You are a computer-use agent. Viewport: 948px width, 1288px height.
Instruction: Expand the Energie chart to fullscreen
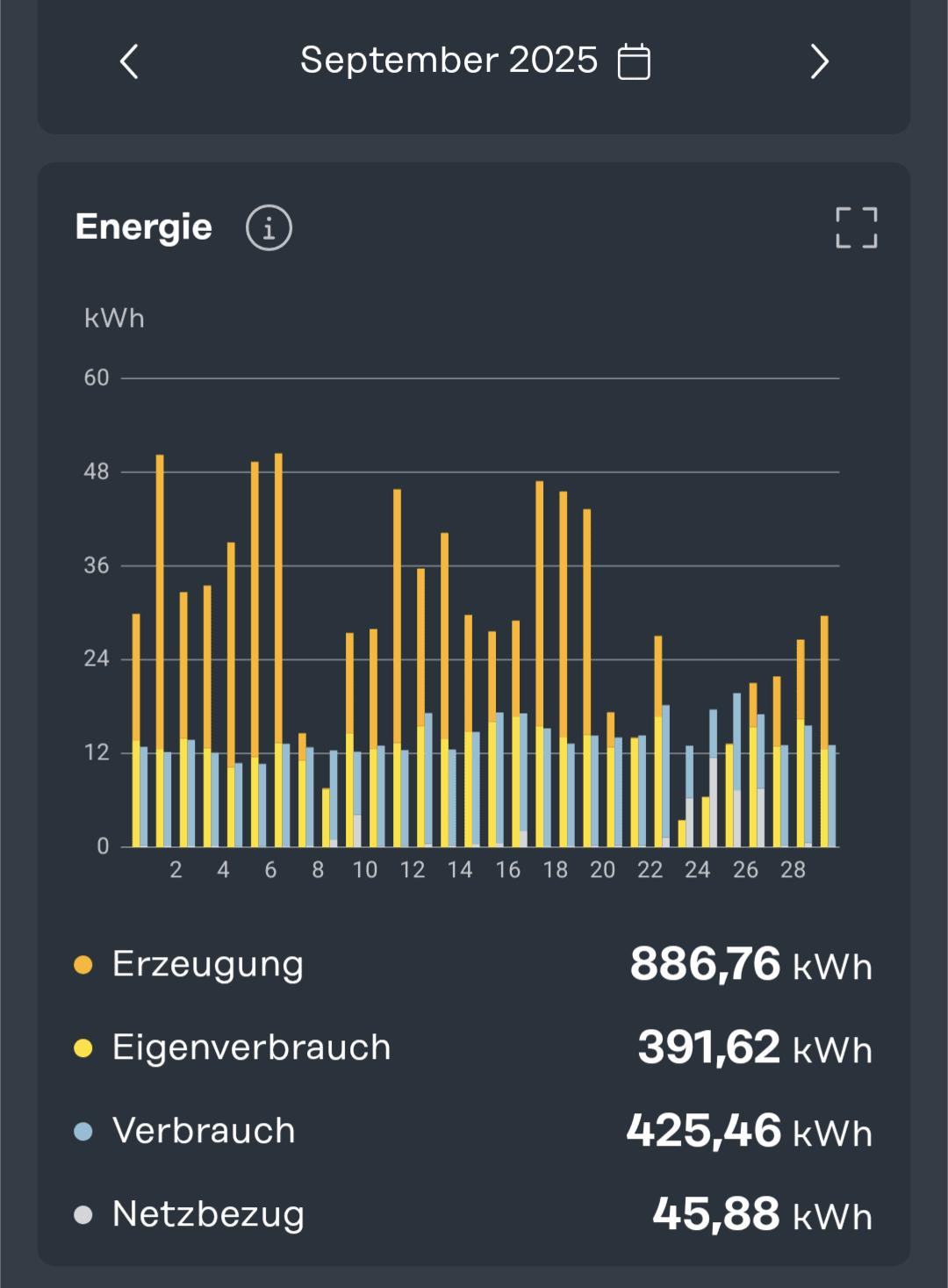[x=856, y=228]
